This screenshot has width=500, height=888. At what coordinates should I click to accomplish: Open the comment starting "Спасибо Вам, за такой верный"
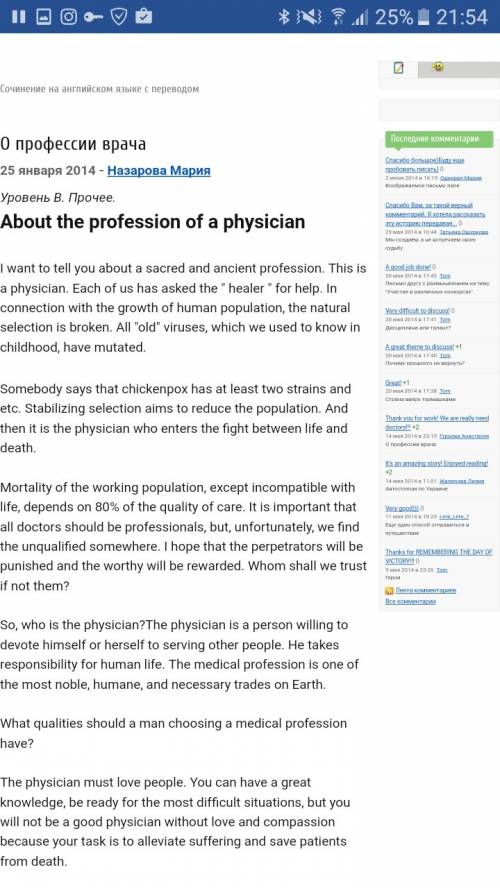click(435, 214)
